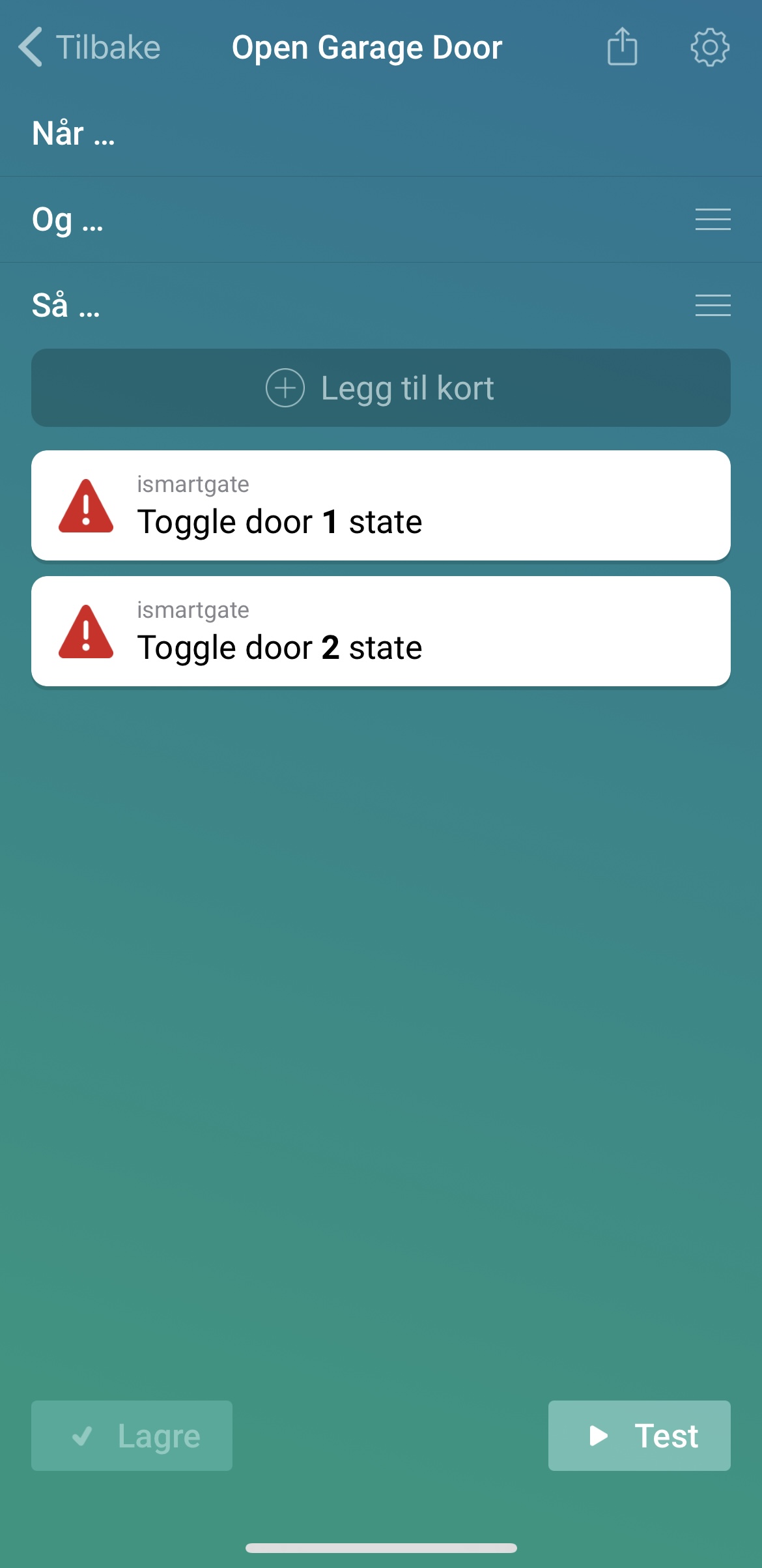This screenshot has width=762, height=1568.
Task: Tap Legg til kort to add a card
Action: click(x=381, y=388)
